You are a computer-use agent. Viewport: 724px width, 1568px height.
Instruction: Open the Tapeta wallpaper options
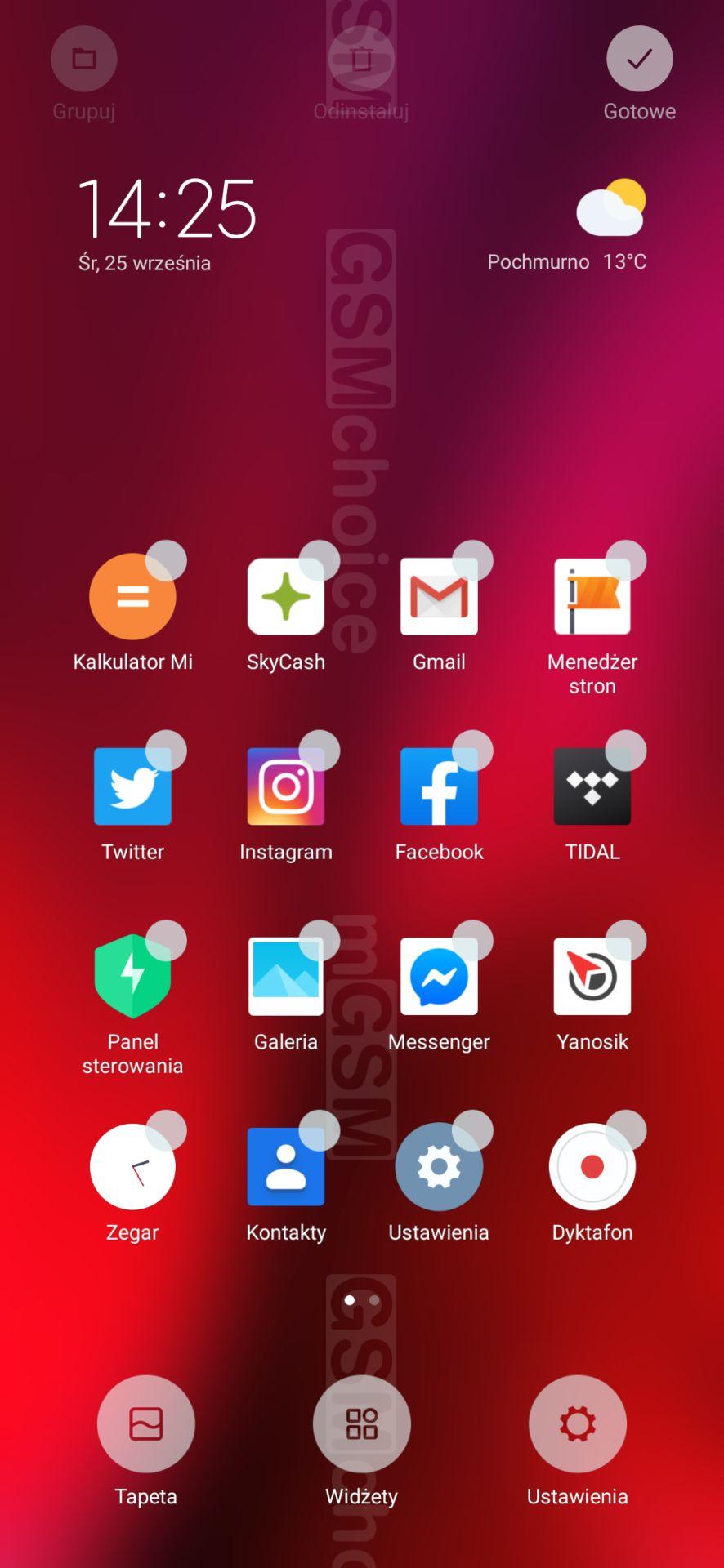(145, 1423)
